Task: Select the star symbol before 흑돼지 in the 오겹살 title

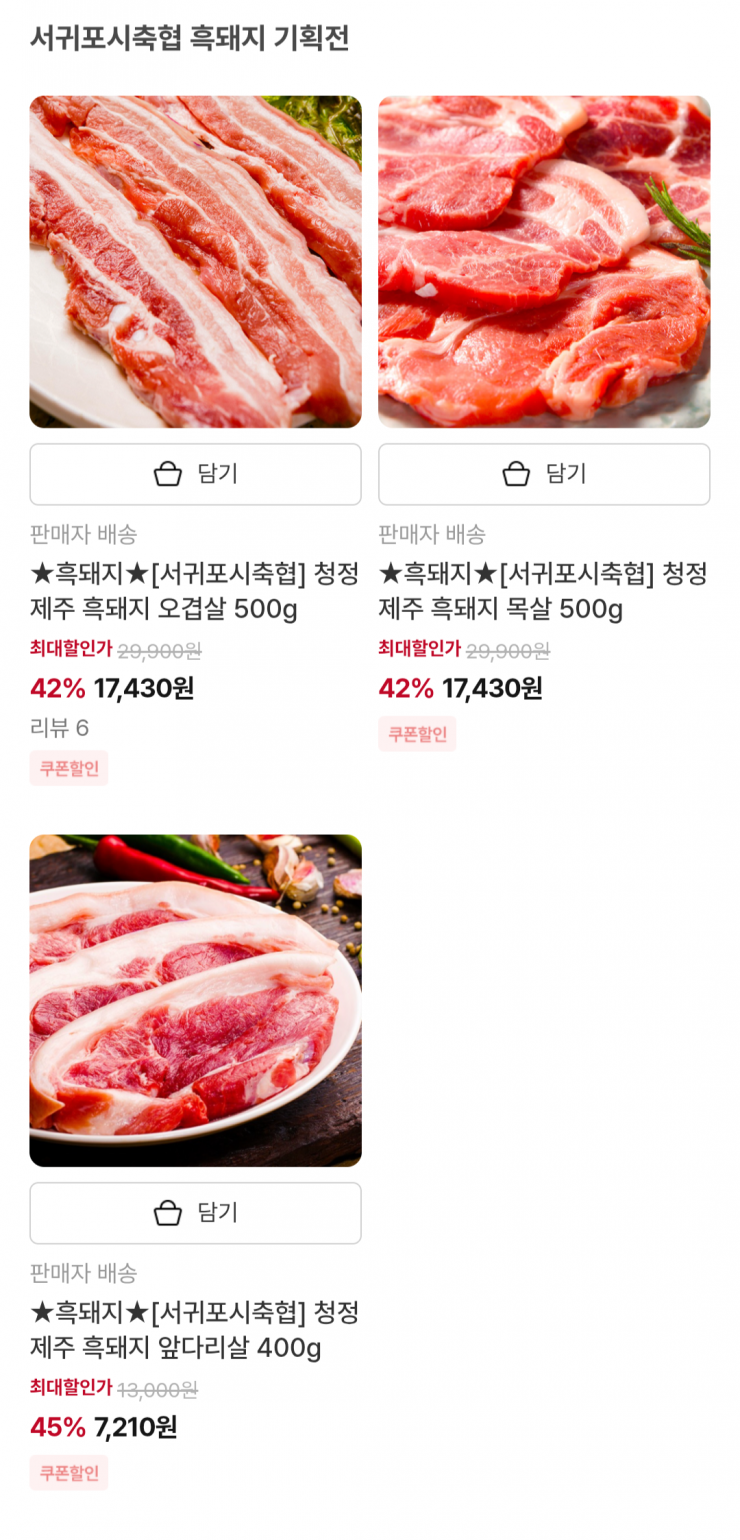Action: (x=40, y=575)
